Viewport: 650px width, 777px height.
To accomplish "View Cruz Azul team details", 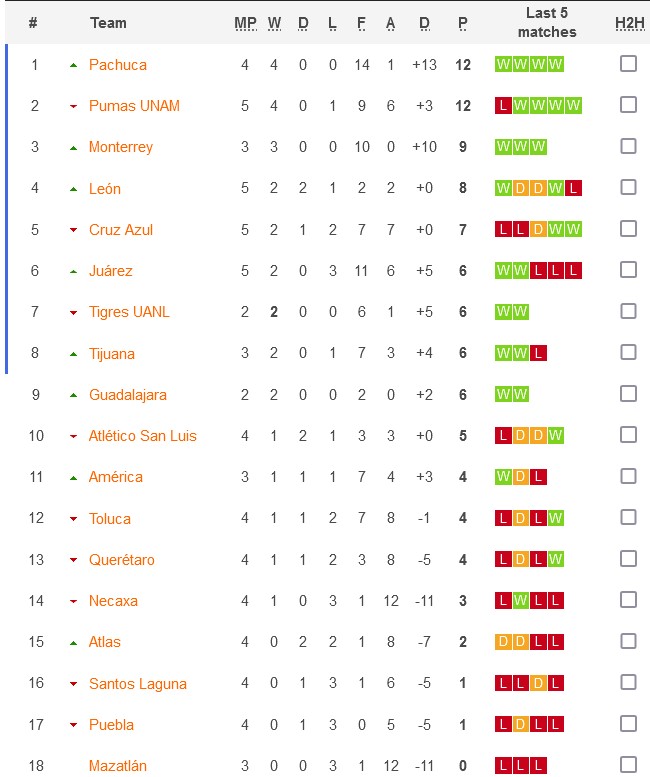I will 120,229.
